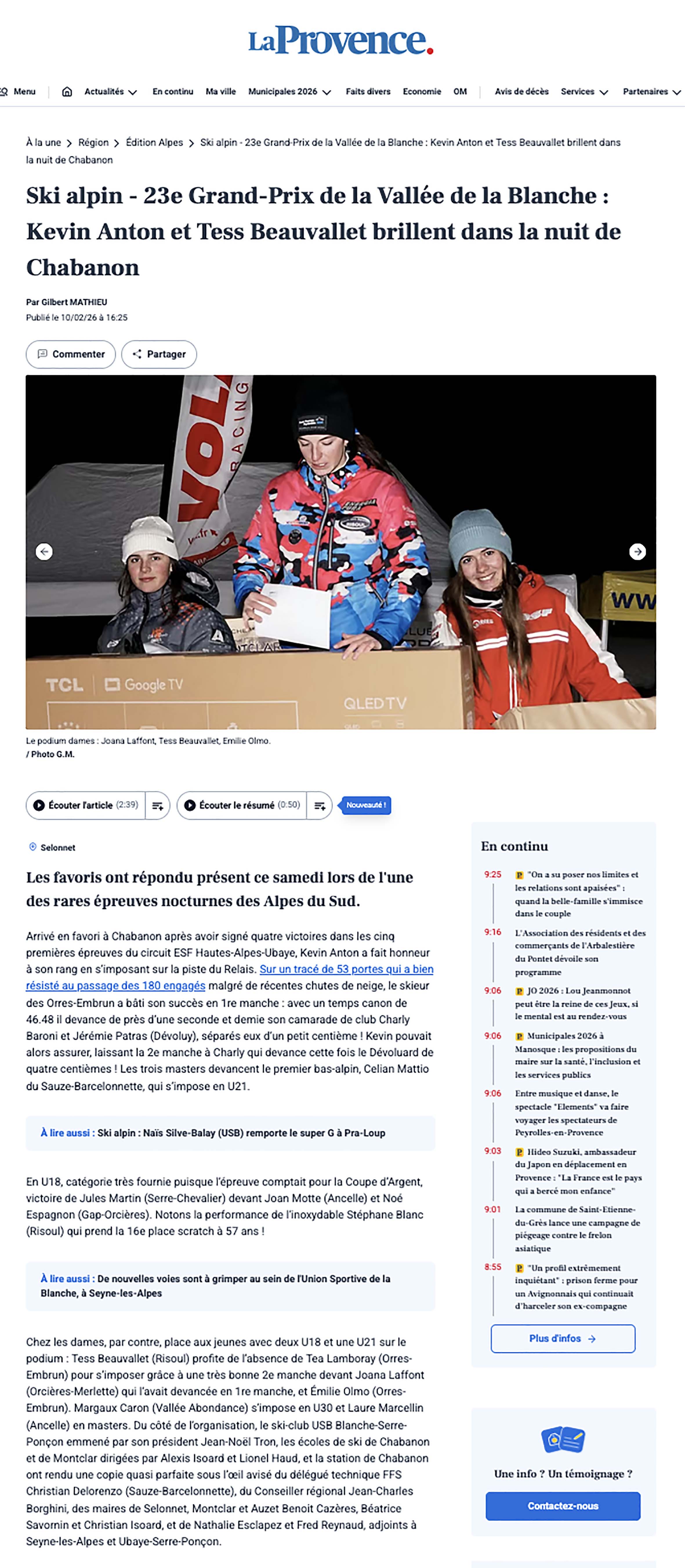Go to the home page icon
The width and height of the screenshot is (685, 1568).
(x=67, y=91)
